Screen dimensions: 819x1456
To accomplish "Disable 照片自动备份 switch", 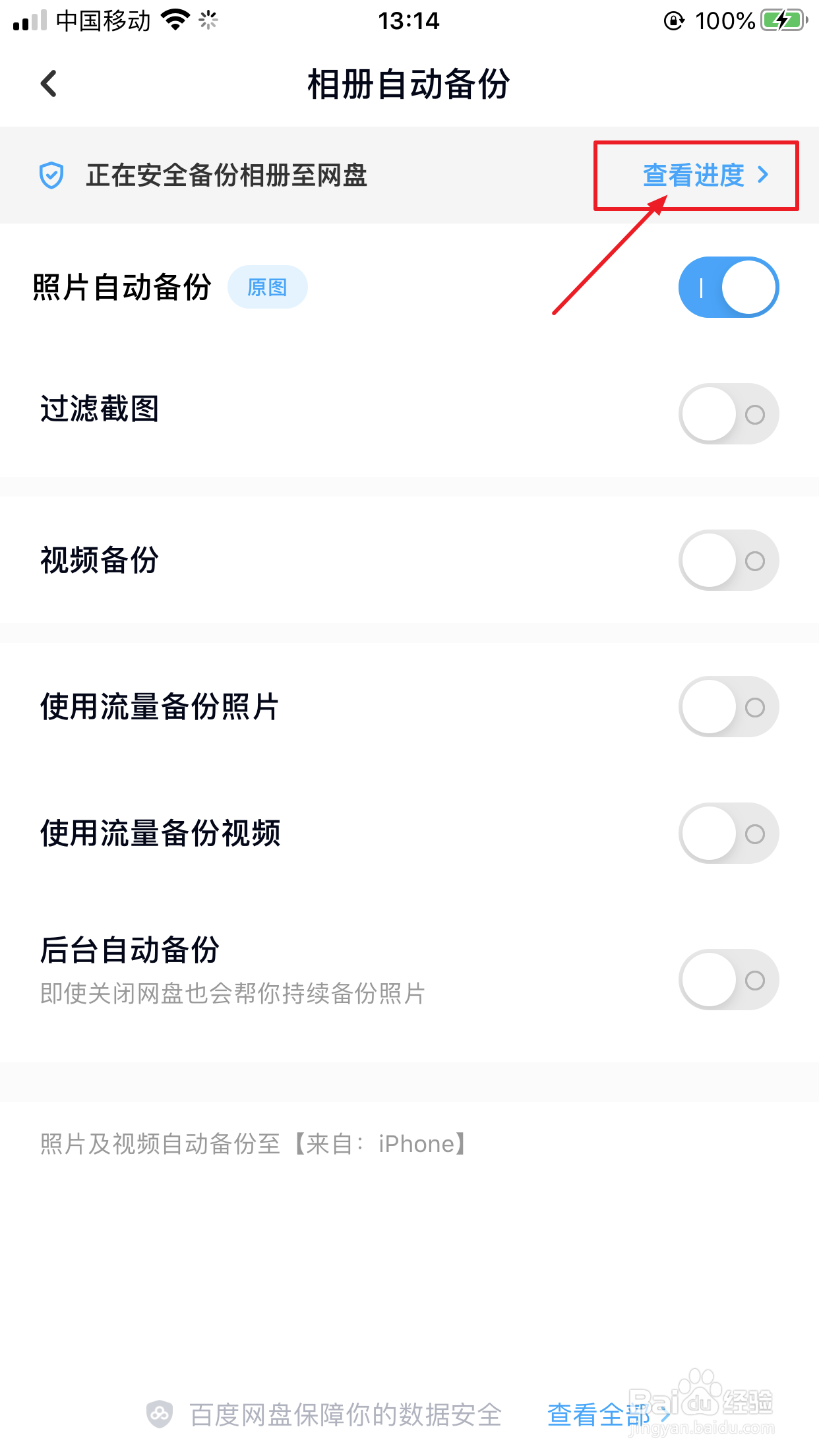I will pyautogui.click(x=728, y=287).
